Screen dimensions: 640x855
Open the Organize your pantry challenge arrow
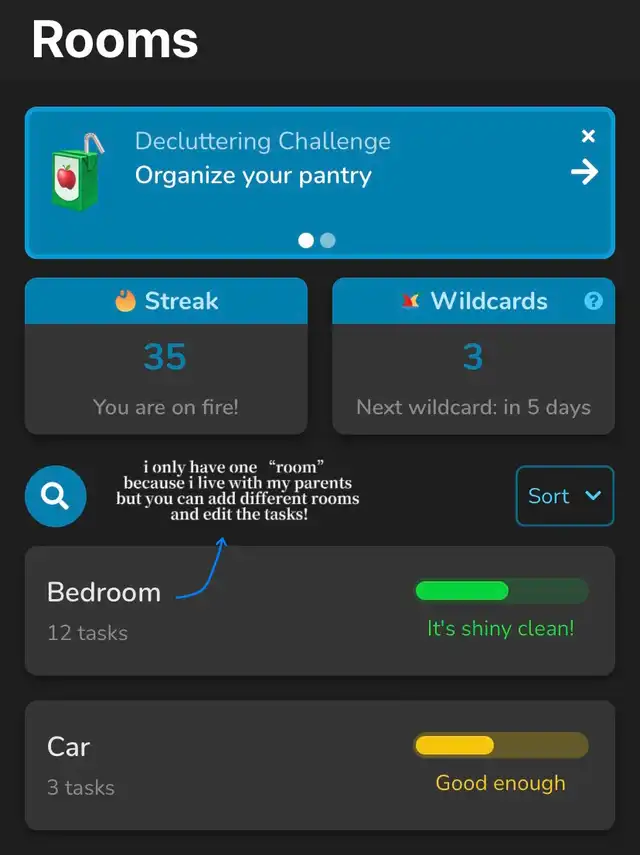coord(585,173)
